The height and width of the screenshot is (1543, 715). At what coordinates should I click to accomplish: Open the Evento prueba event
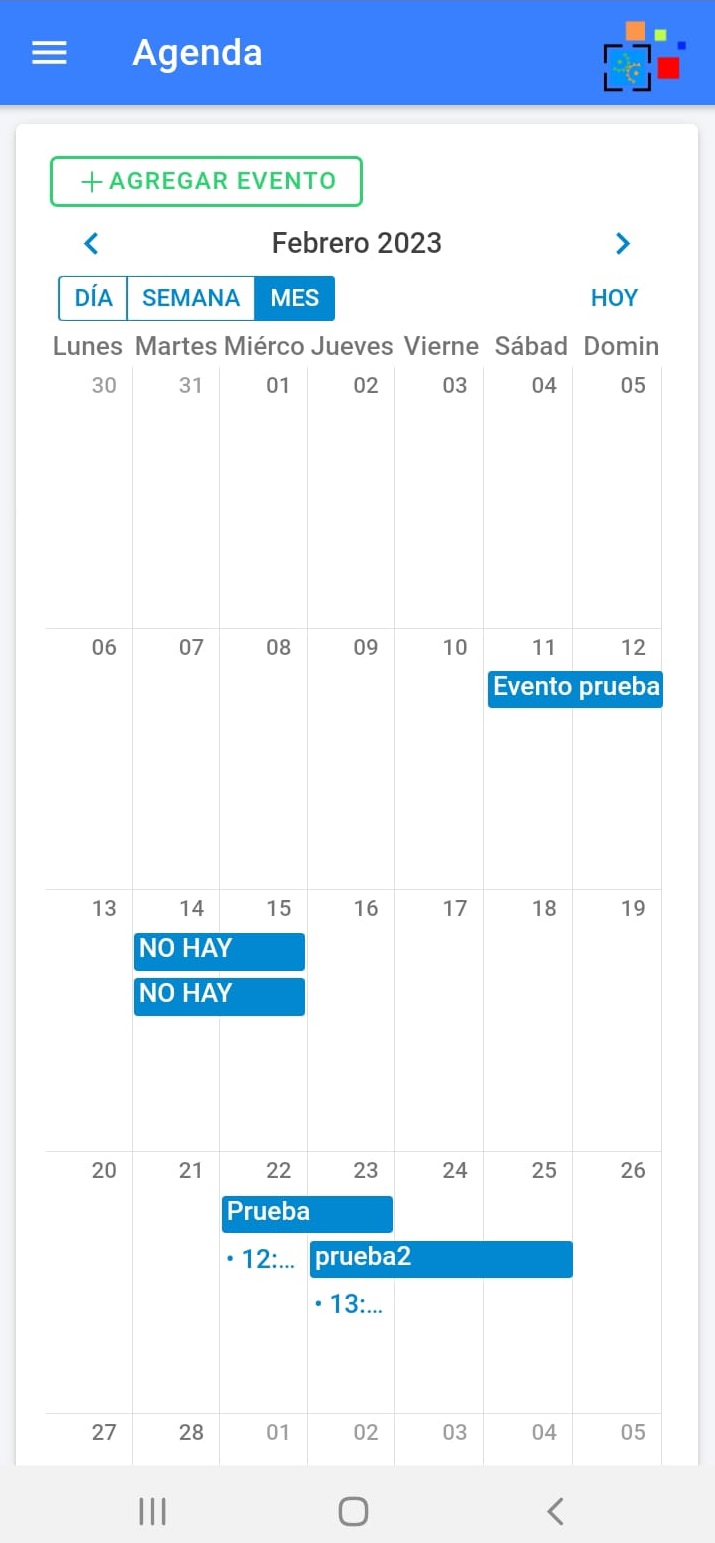(x=575, y=689)
